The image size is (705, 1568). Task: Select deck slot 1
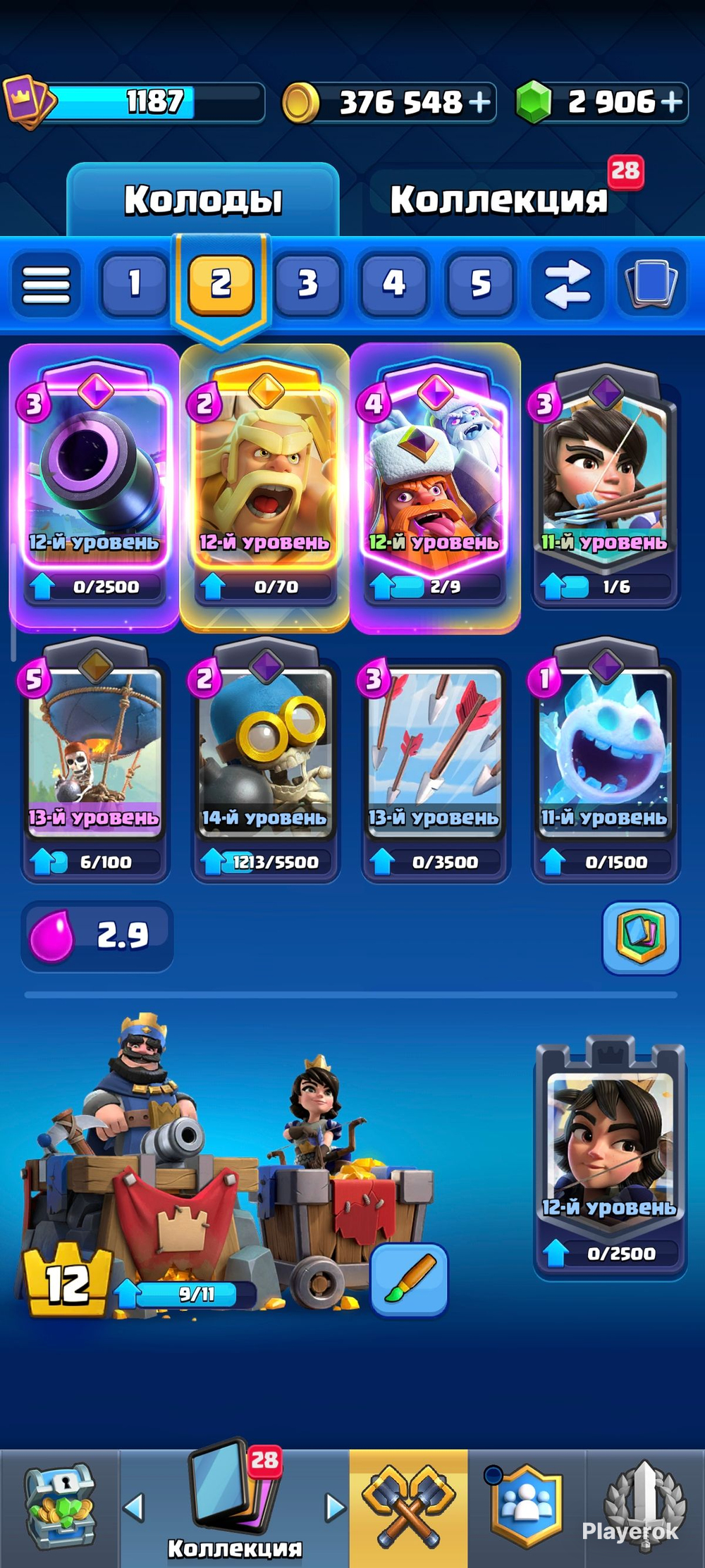coord(134,283)
